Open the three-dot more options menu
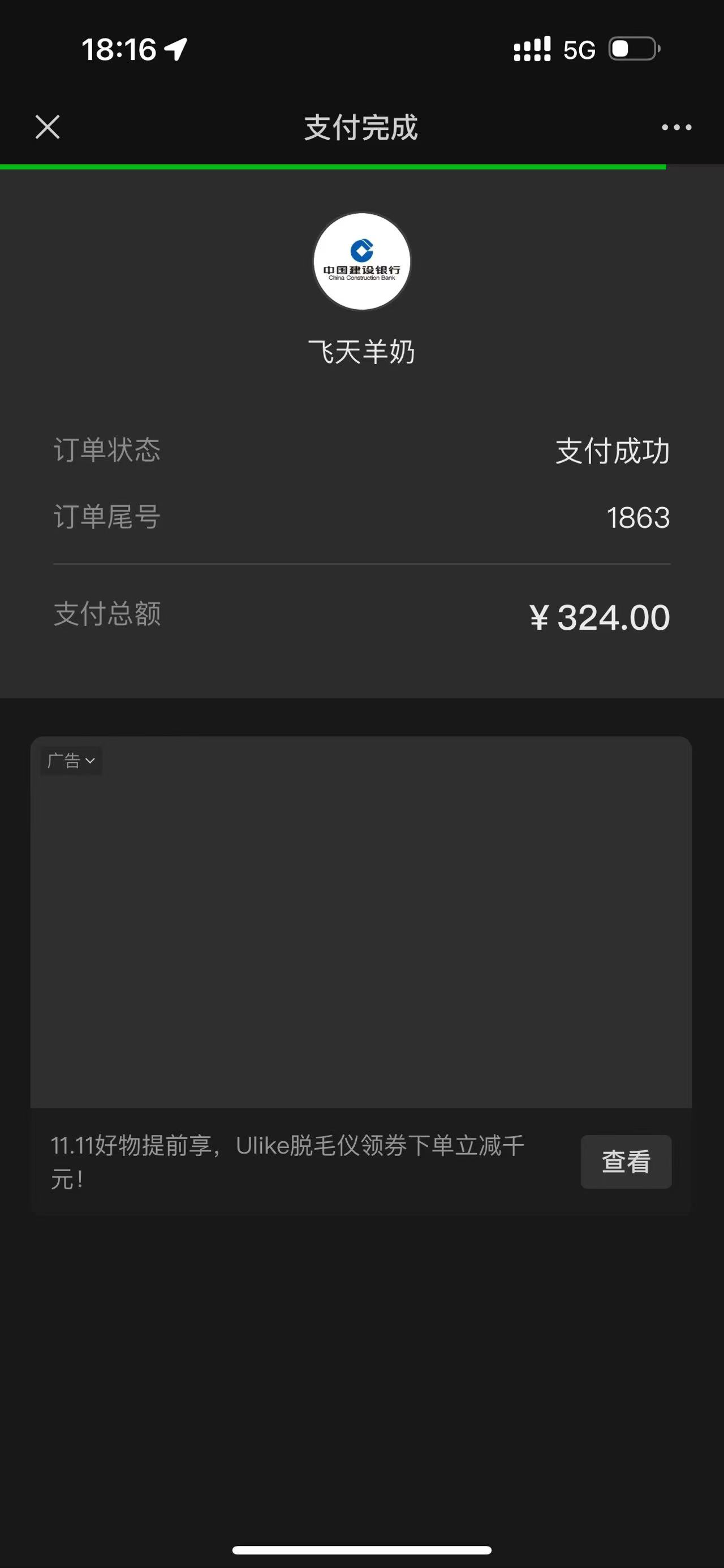The width and height of the screenshot is (724, 1568). point(676,127)
